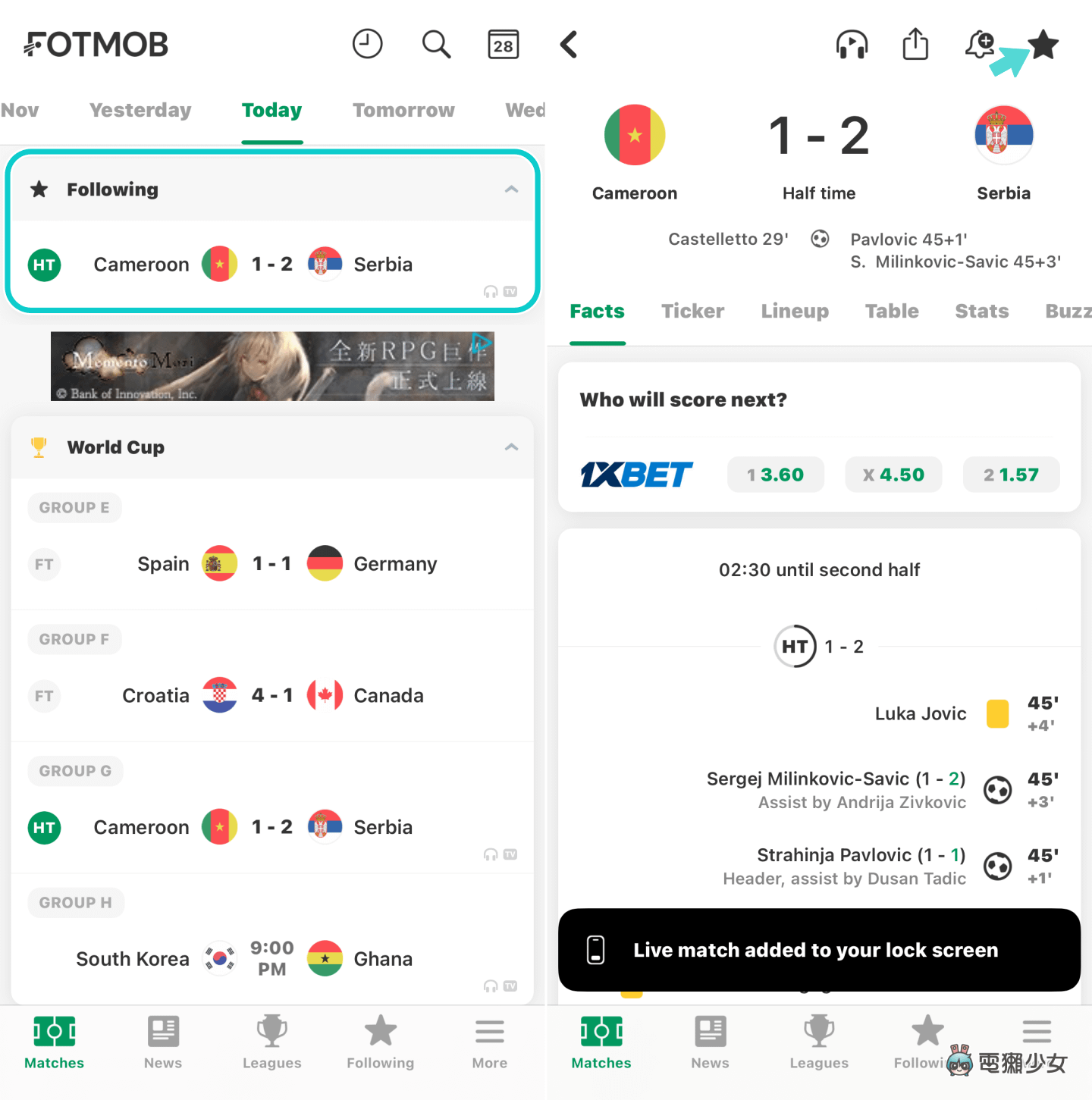Open the Stats tab
This screenshot has height=1100, width=1092.
click(981, 312)
